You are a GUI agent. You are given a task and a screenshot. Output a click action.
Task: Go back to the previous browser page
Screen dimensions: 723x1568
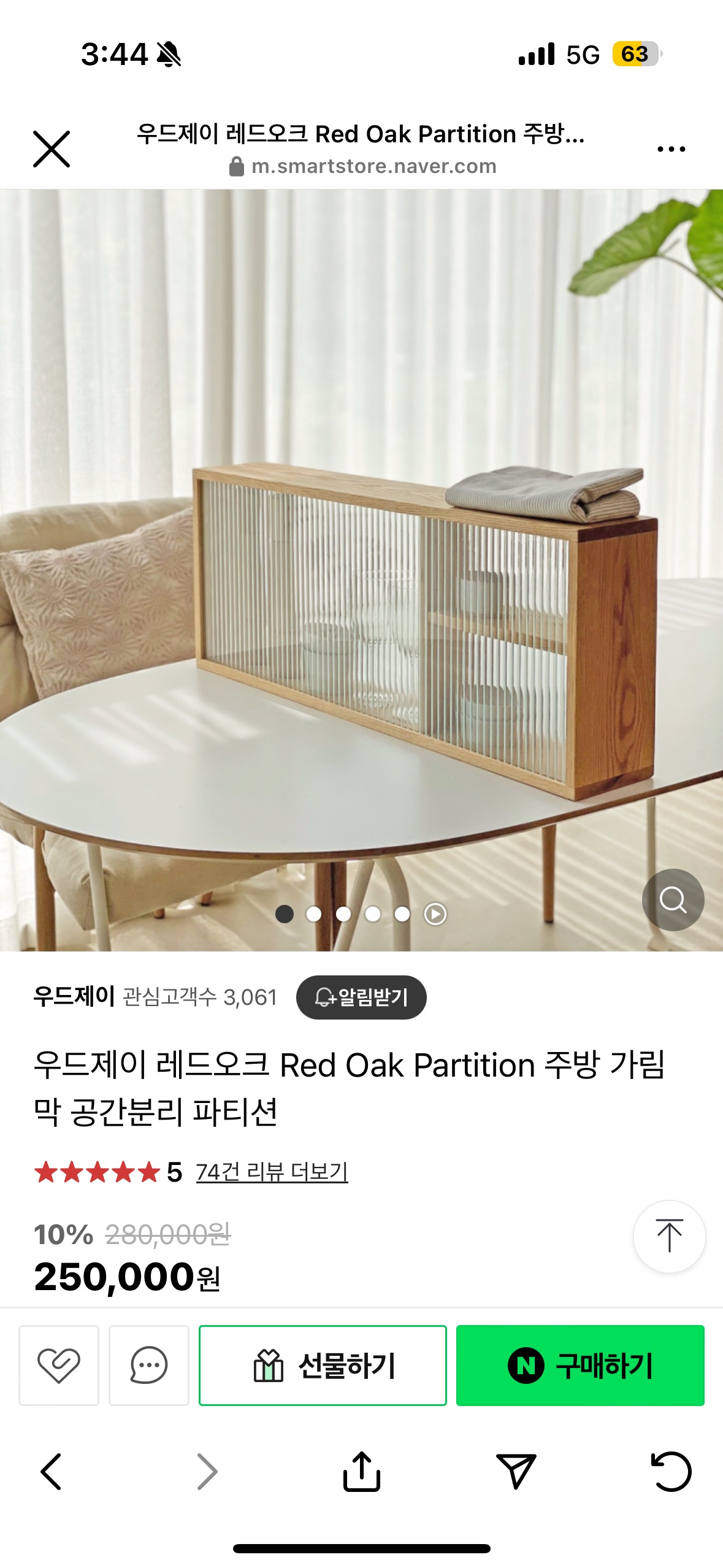click(52, 1471)
